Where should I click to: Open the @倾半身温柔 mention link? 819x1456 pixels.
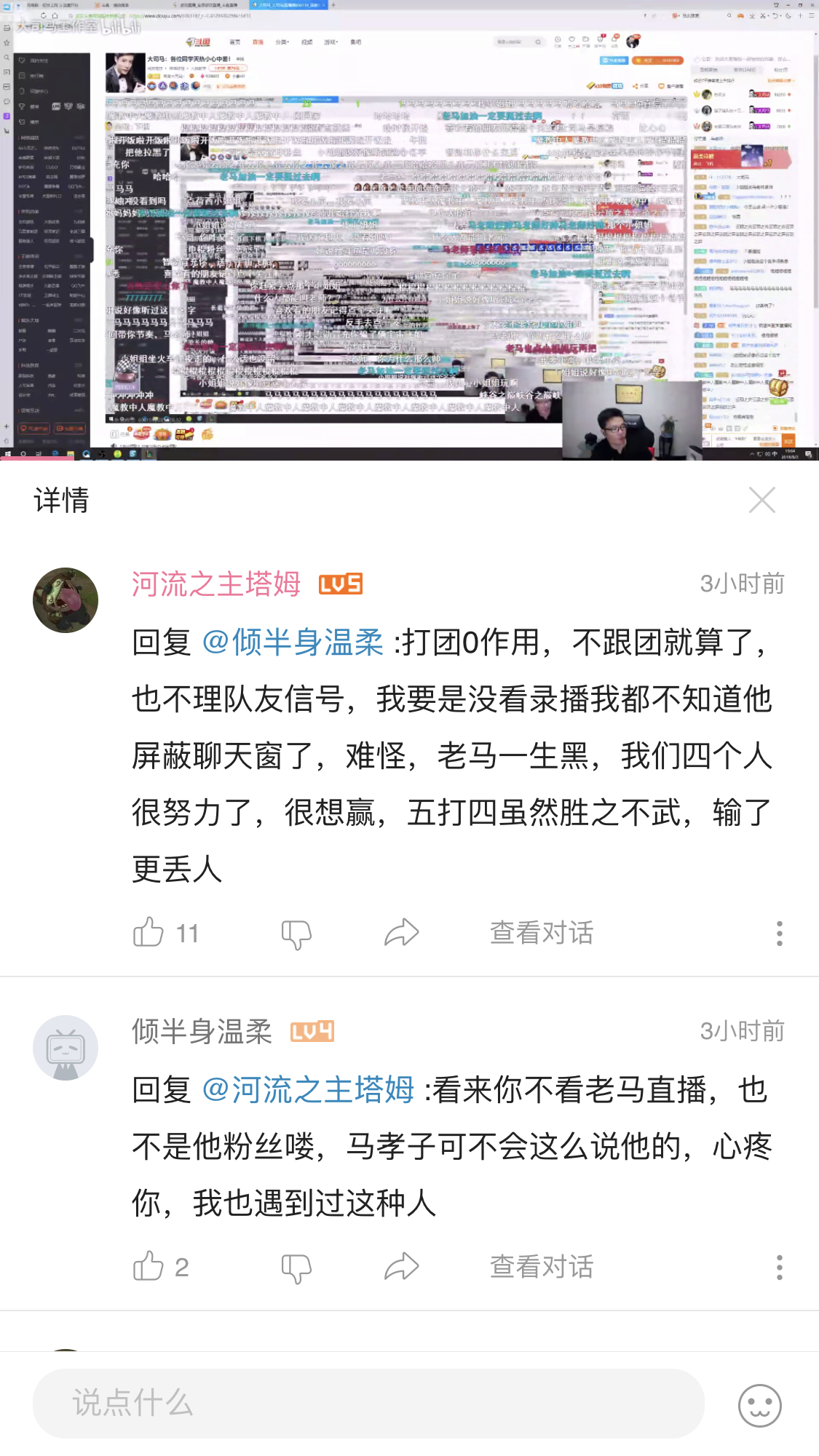[293, 643]
